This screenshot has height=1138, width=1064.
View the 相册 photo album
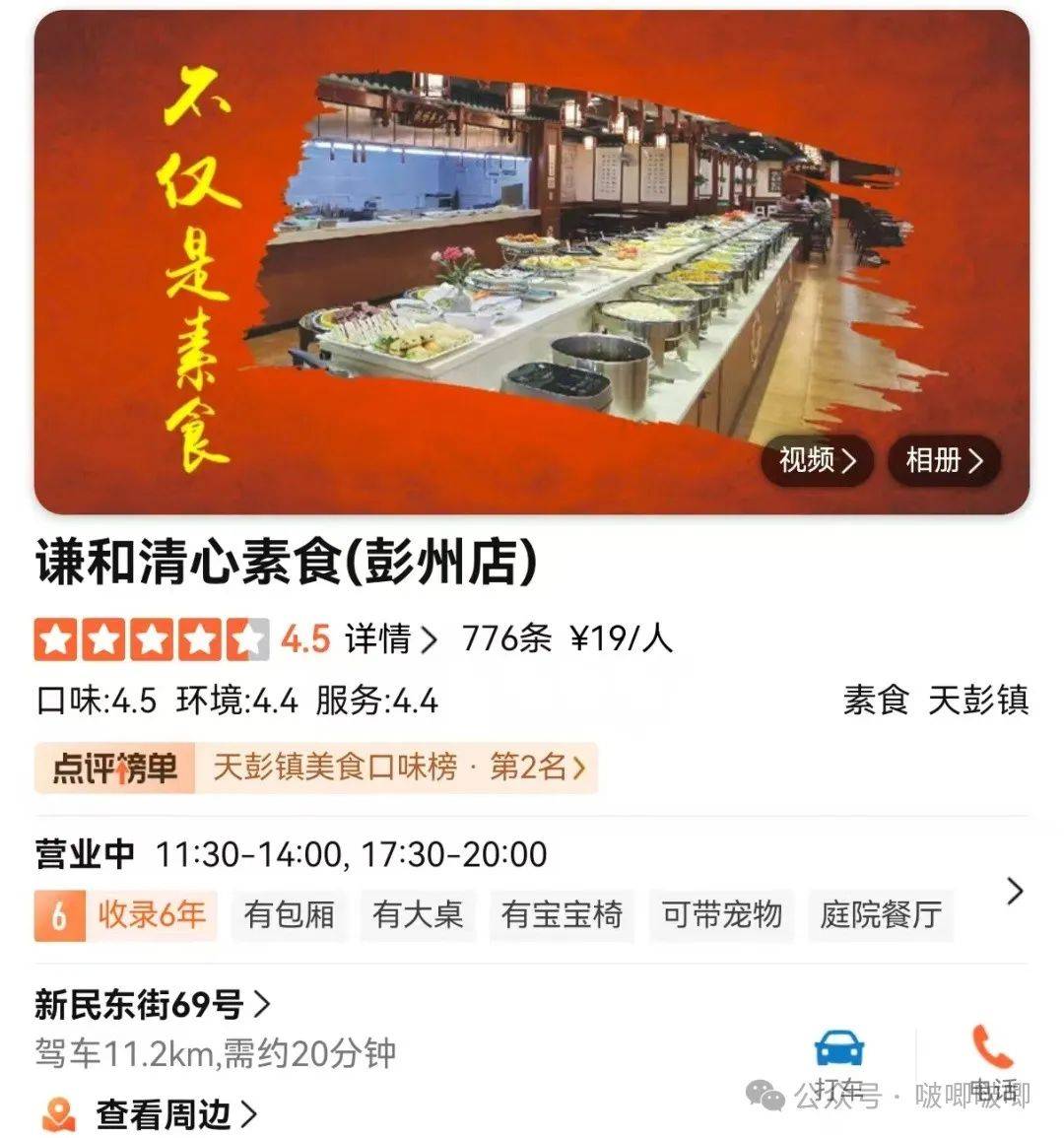pyautogui.click(x=944, y=460)
